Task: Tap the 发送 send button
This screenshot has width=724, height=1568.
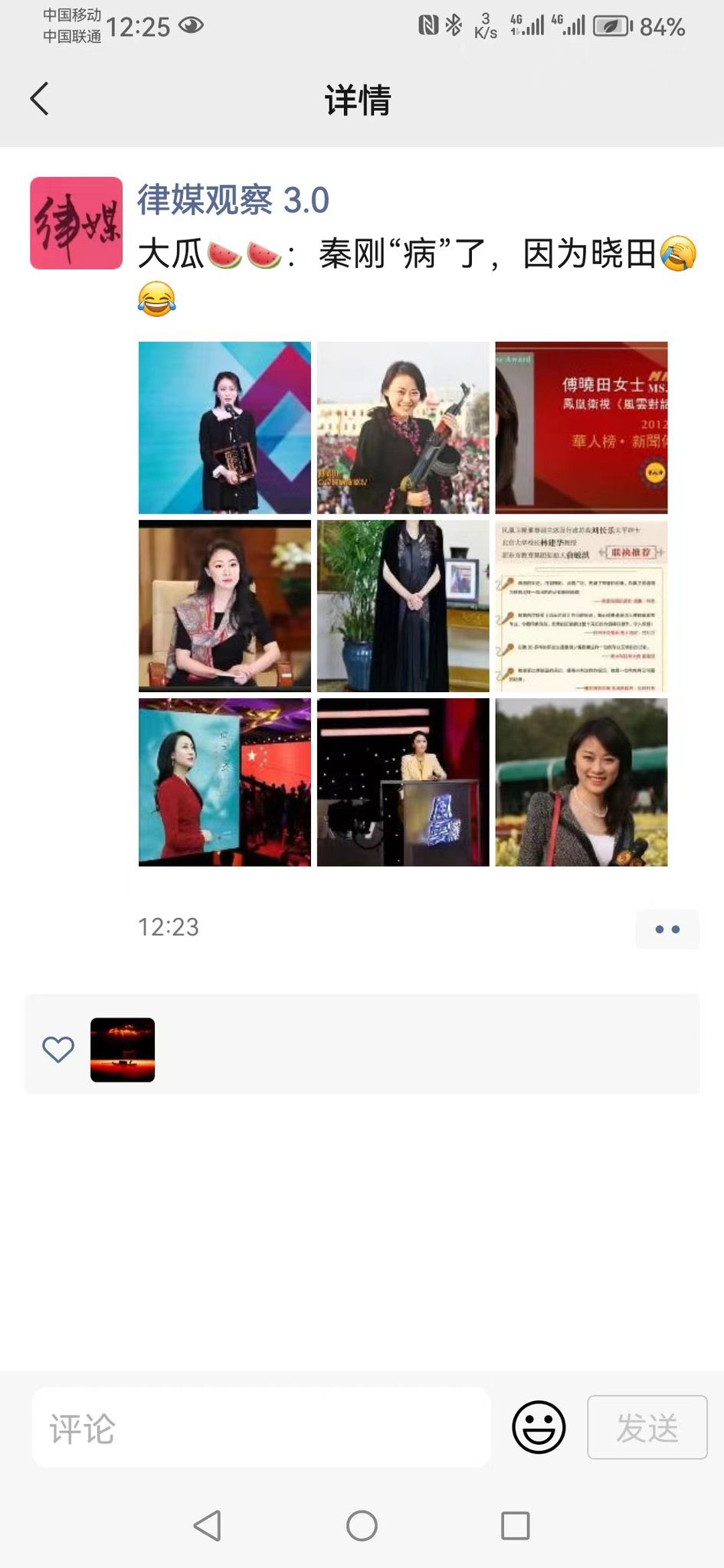Action: pos(647,1427)
